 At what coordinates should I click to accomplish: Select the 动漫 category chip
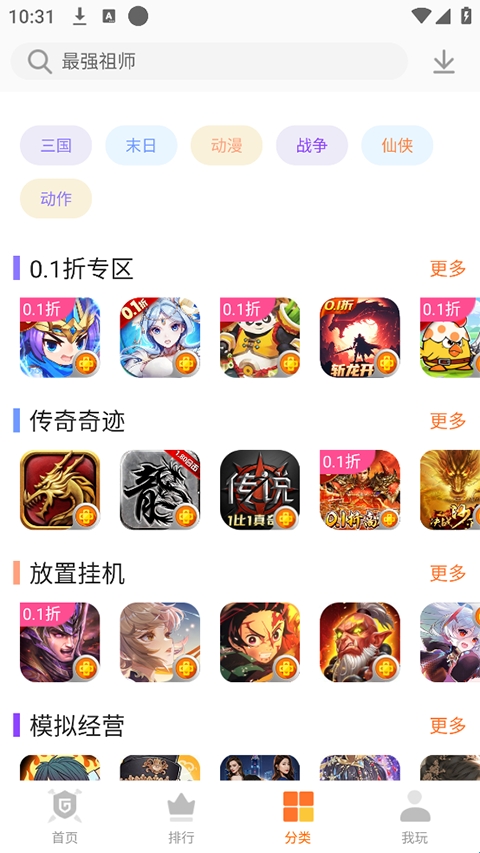pos(226,145)
